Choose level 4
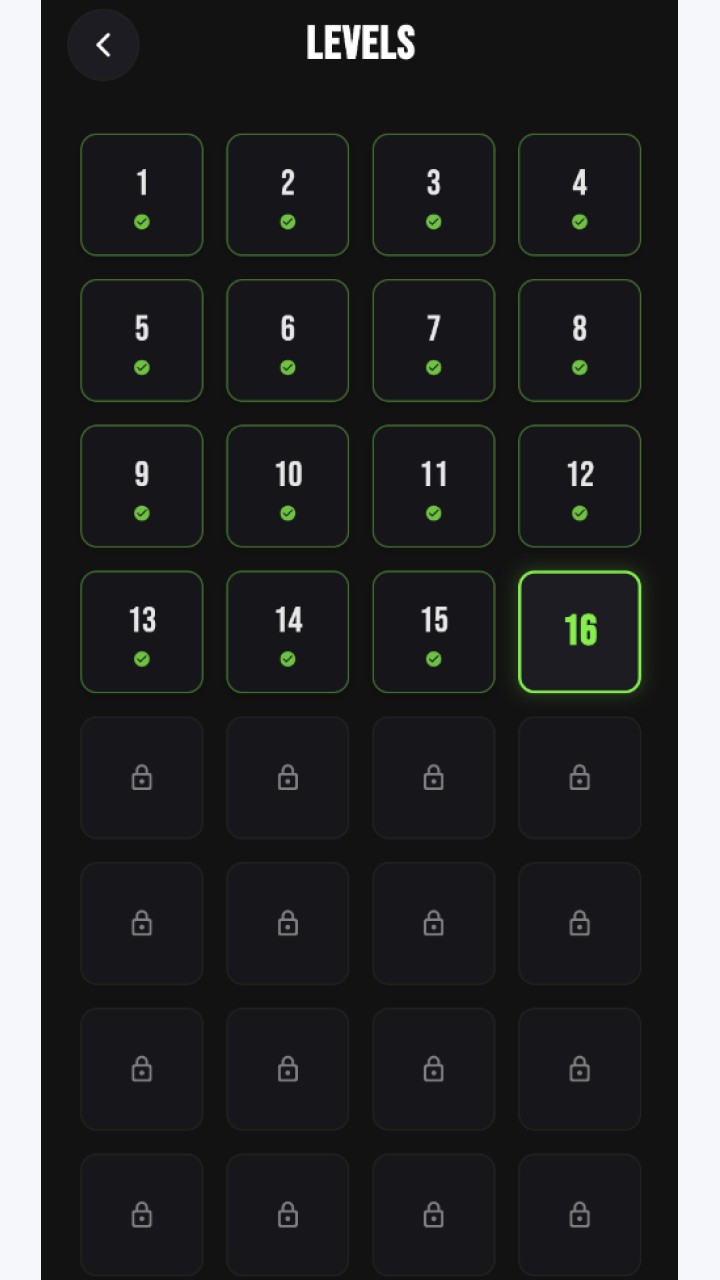The width and height of the screenshot is (720, 1280). coord(580,195)
